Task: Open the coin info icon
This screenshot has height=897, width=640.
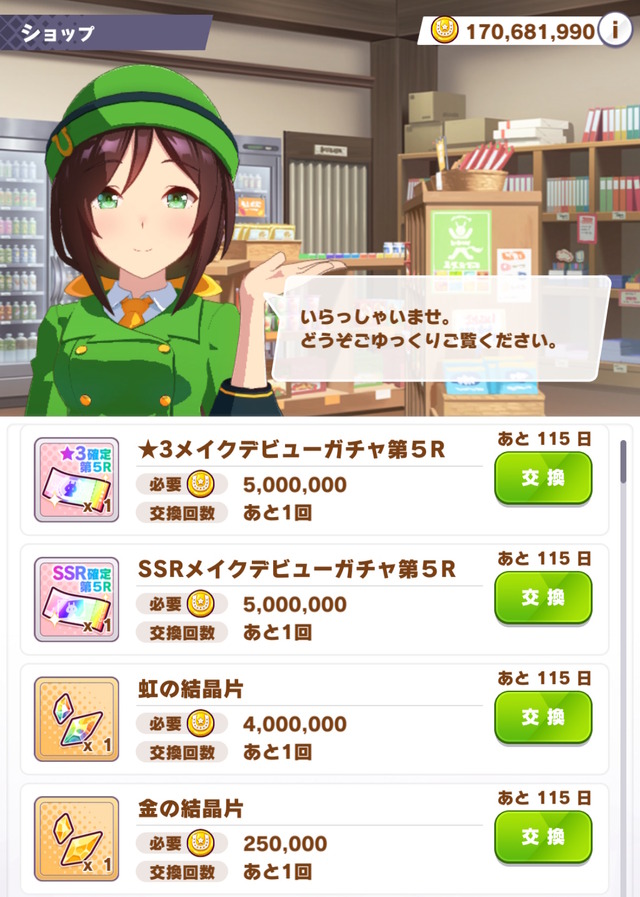Action: (613, 31)
